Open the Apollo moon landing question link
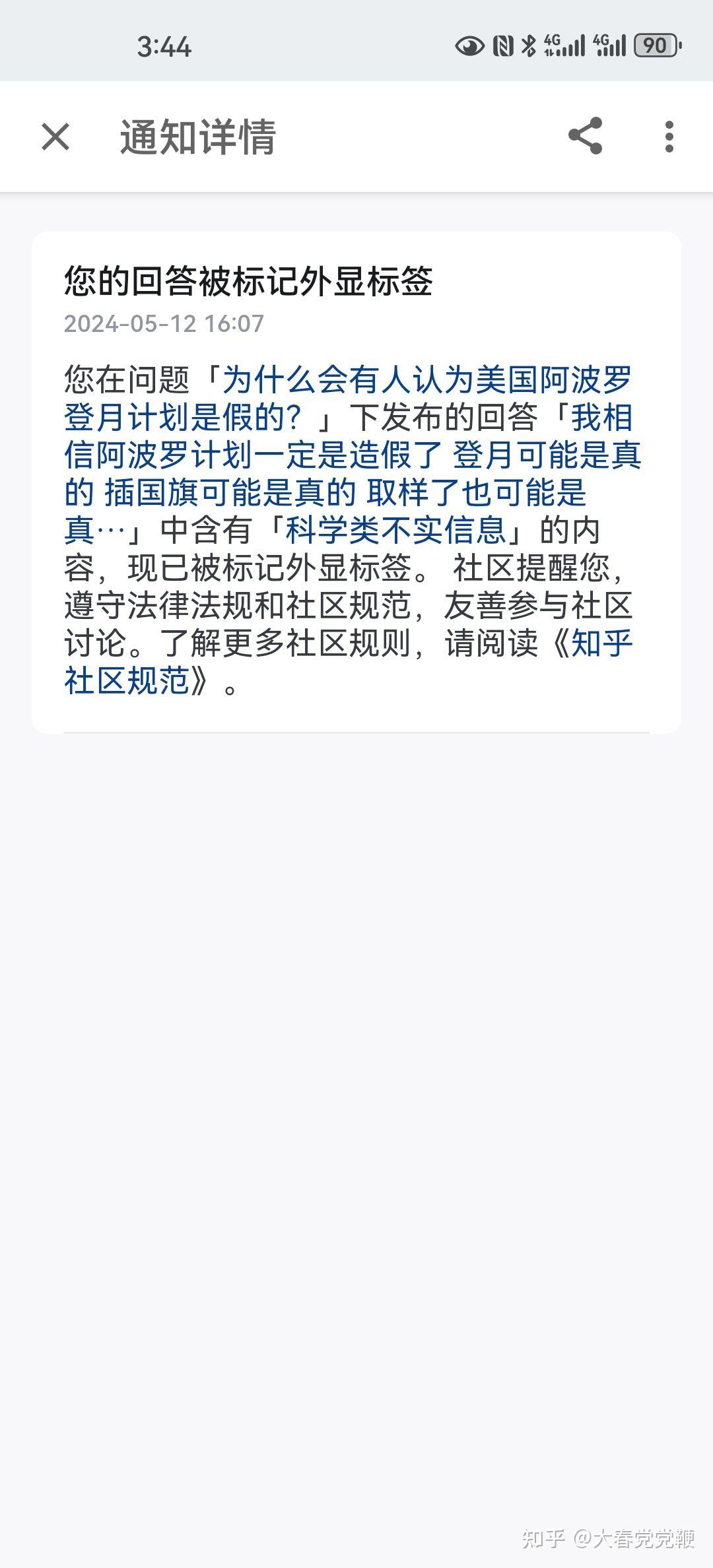The height and width of the screenshot is (1568, 713). [348, 398]
